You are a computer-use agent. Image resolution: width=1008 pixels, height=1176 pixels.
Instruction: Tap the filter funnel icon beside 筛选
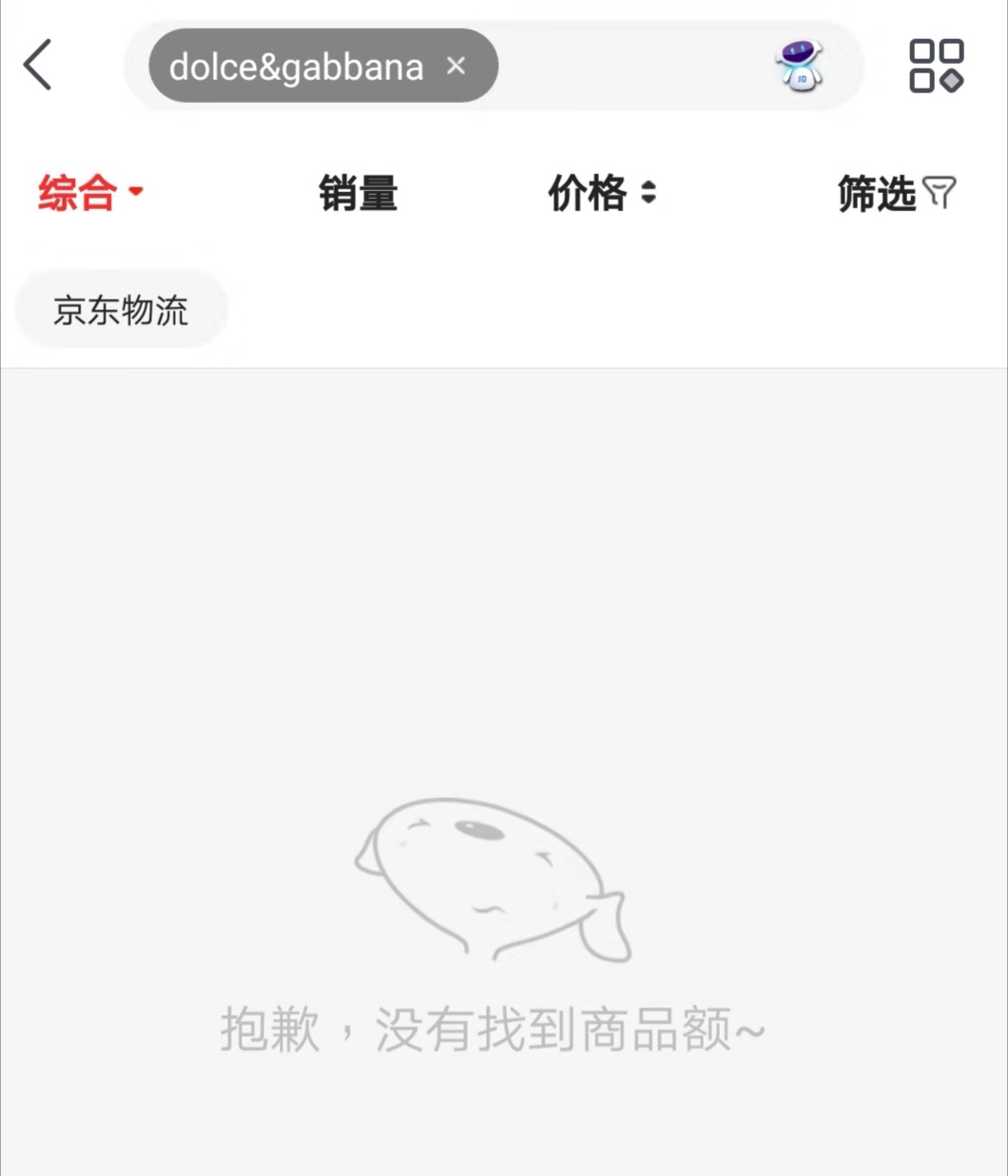click(940, 193)
